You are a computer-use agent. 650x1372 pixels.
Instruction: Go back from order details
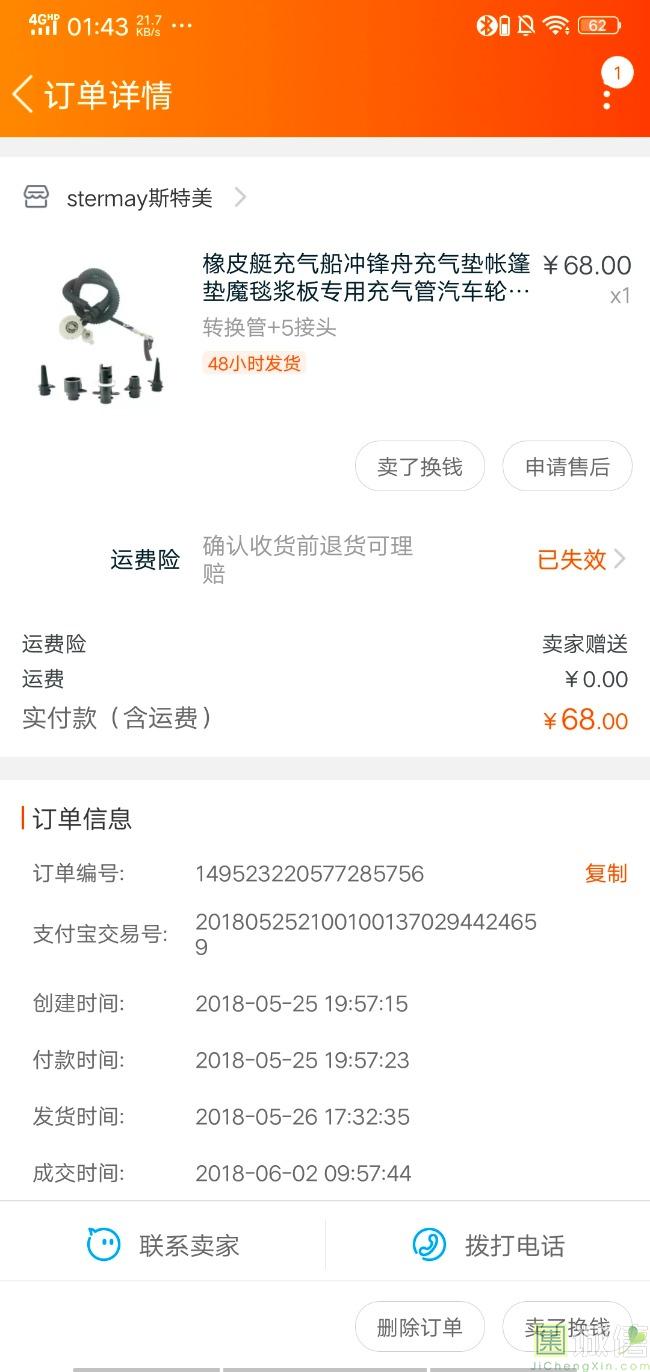pyautogui.click(x=24, y=94)
